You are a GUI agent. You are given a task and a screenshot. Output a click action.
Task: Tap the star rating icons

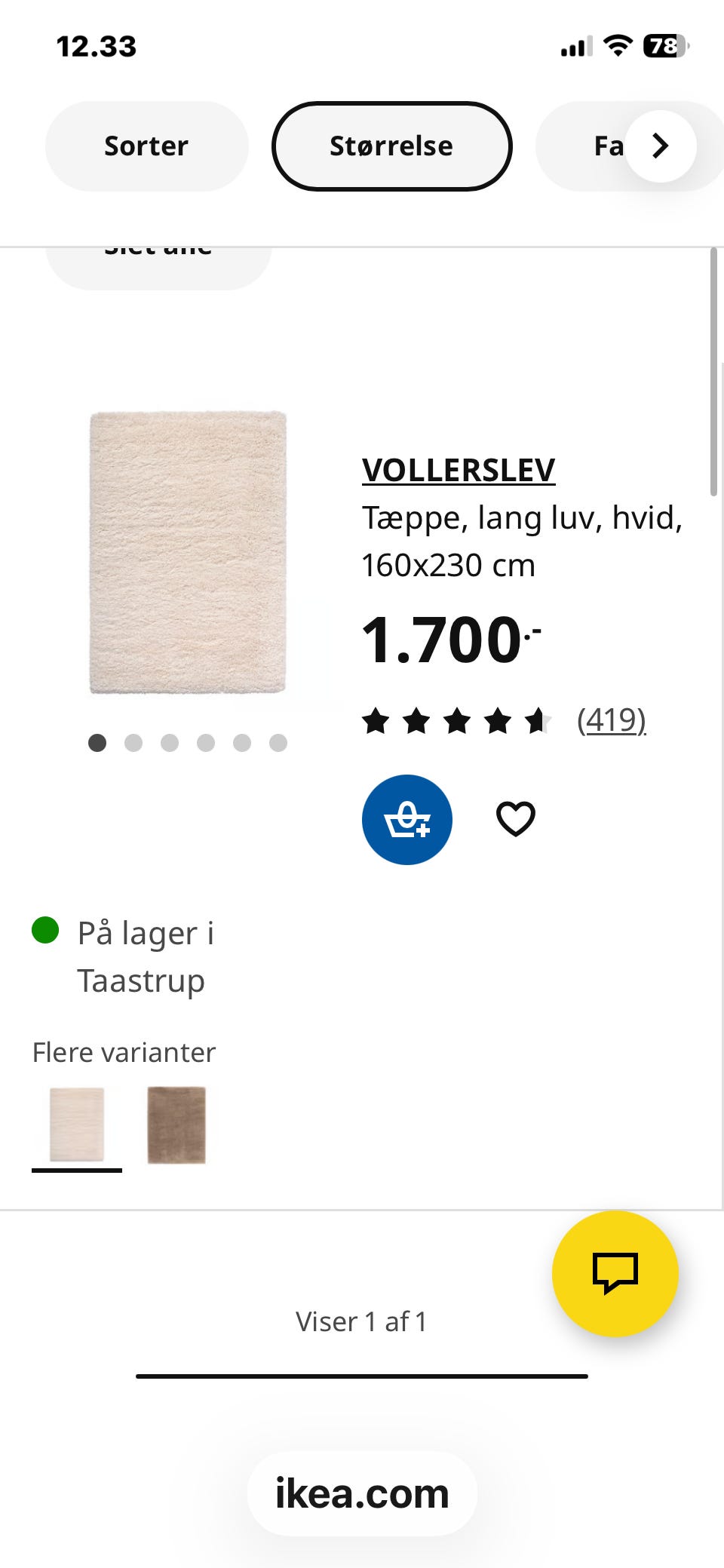point(456,722)
